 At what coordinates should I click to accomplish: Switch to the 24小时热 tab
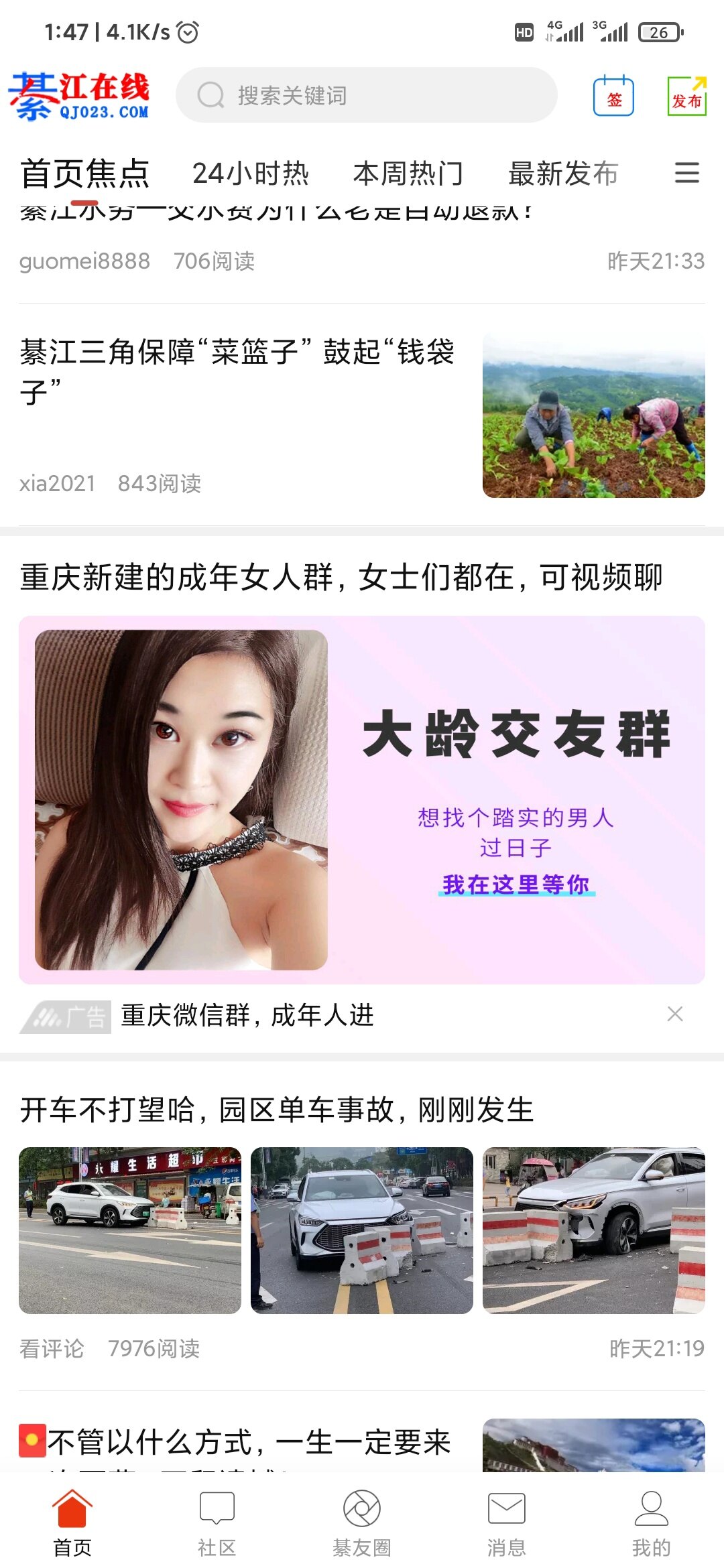tap(250, 174)
